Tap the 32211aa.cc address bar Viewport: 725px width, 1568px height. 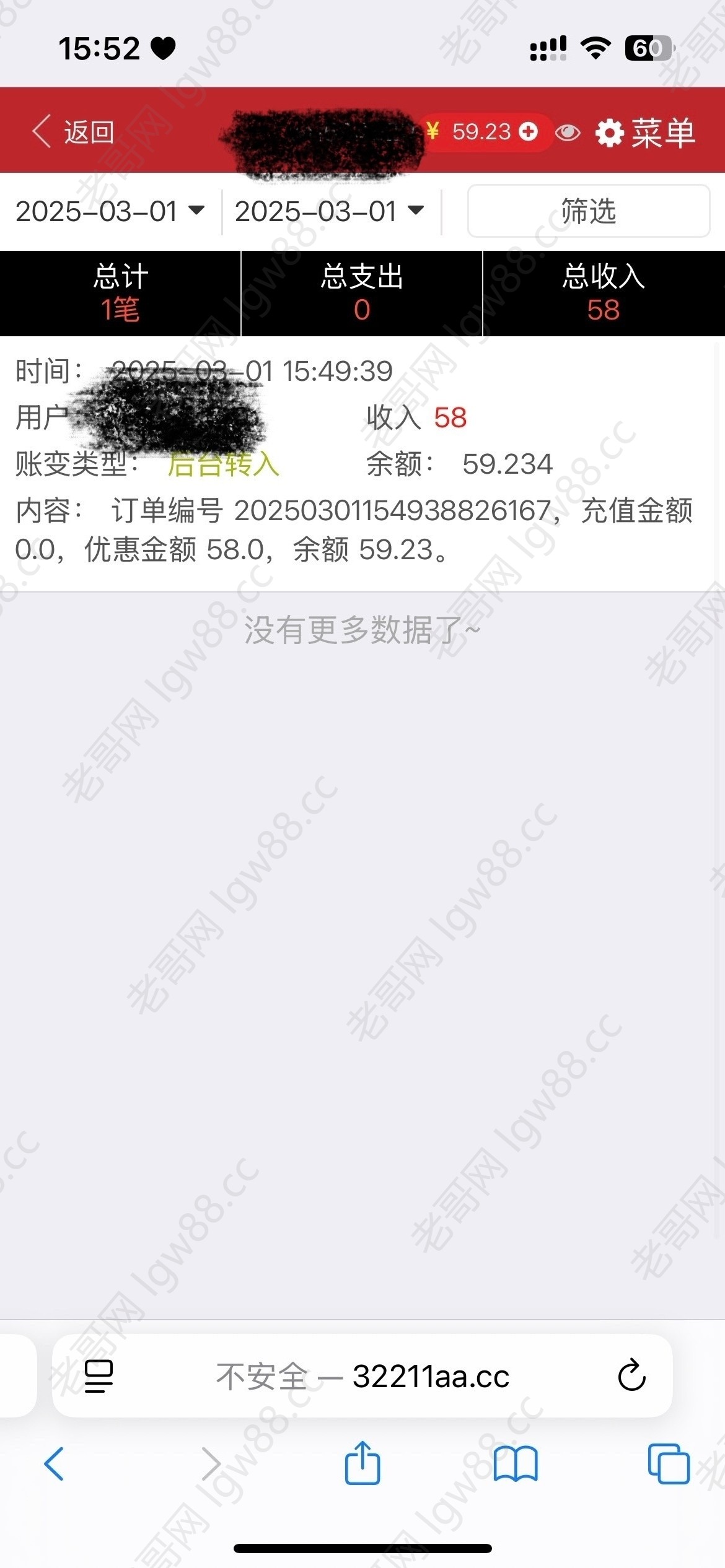363,1375
